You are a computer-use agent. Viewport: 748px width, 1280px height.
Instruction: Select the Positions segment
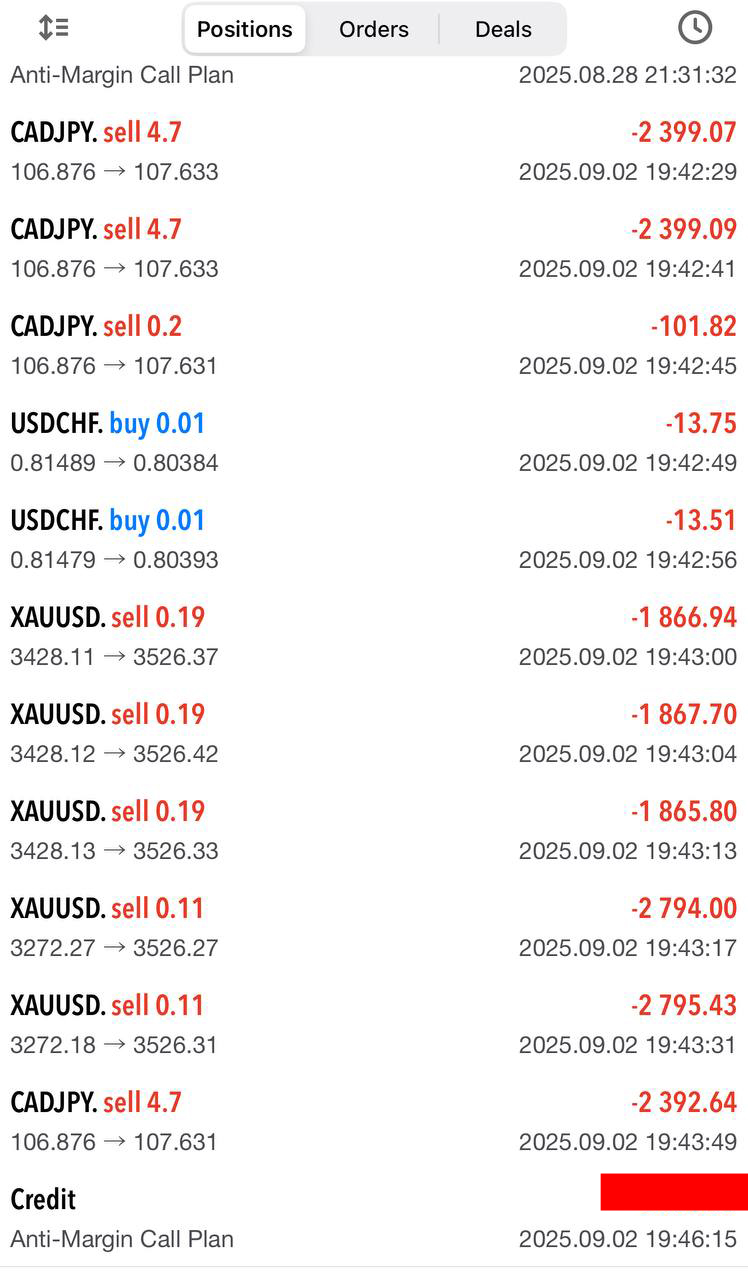(x=244, y=30)
